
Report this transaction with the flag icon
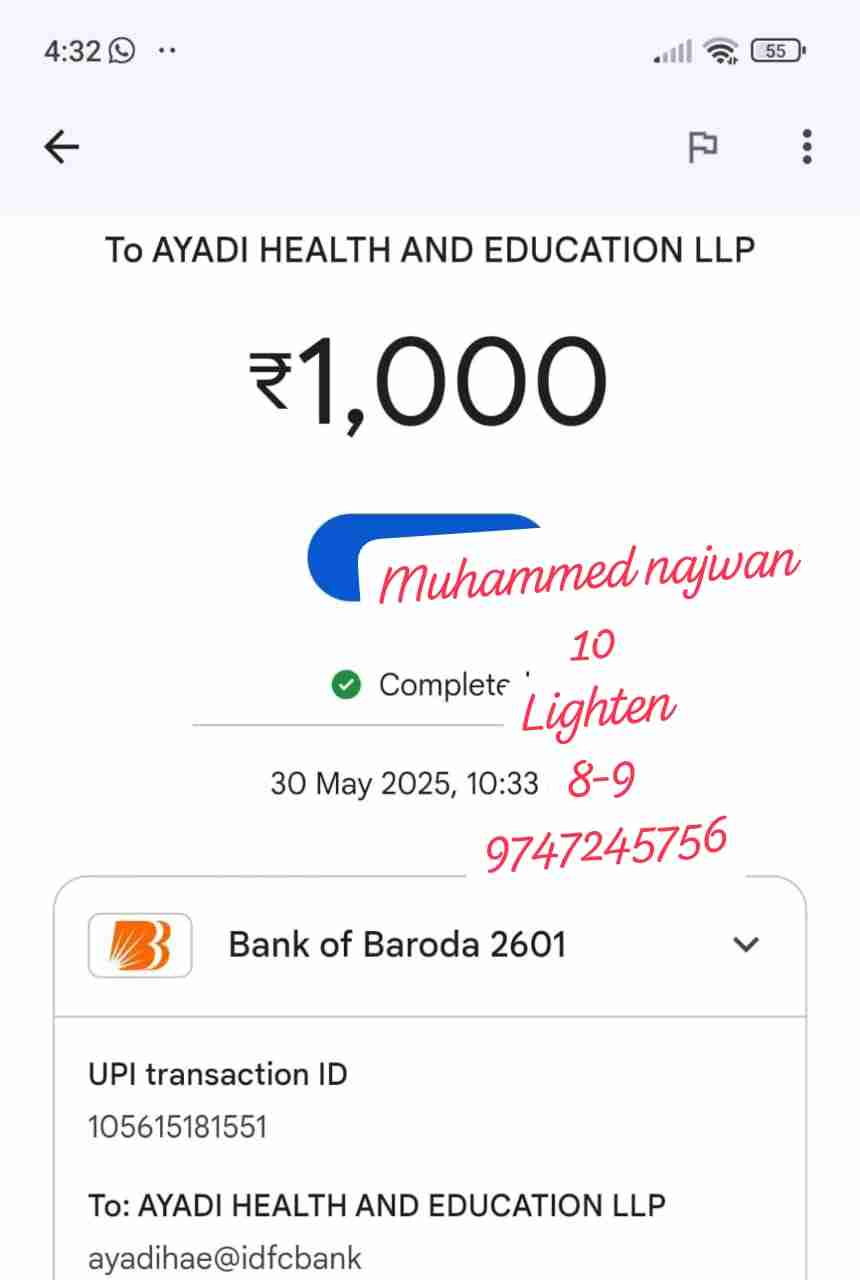[704, 147]
